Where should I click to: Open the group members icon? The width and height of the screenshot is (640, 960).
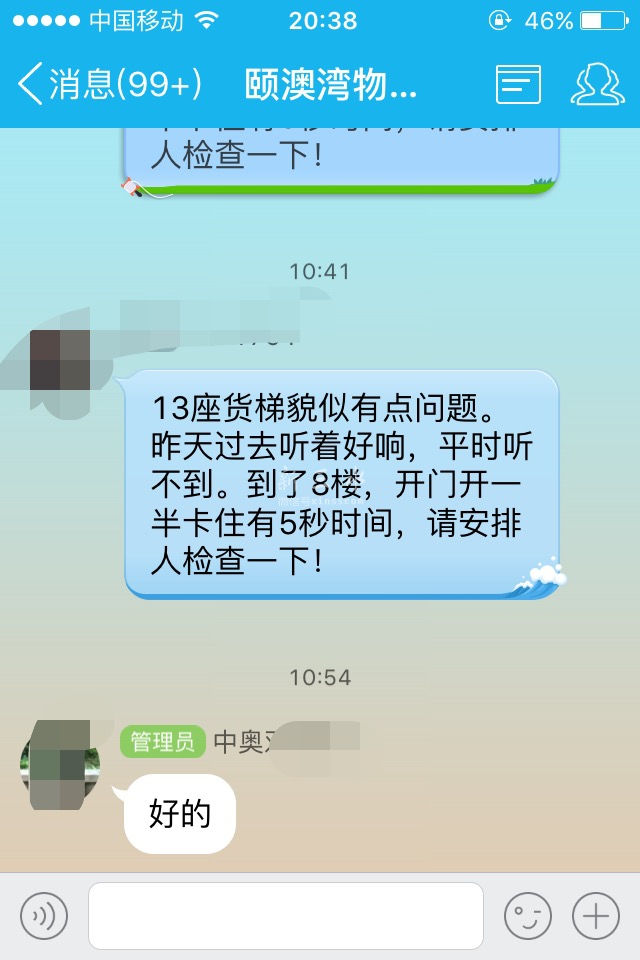(597, 85)
